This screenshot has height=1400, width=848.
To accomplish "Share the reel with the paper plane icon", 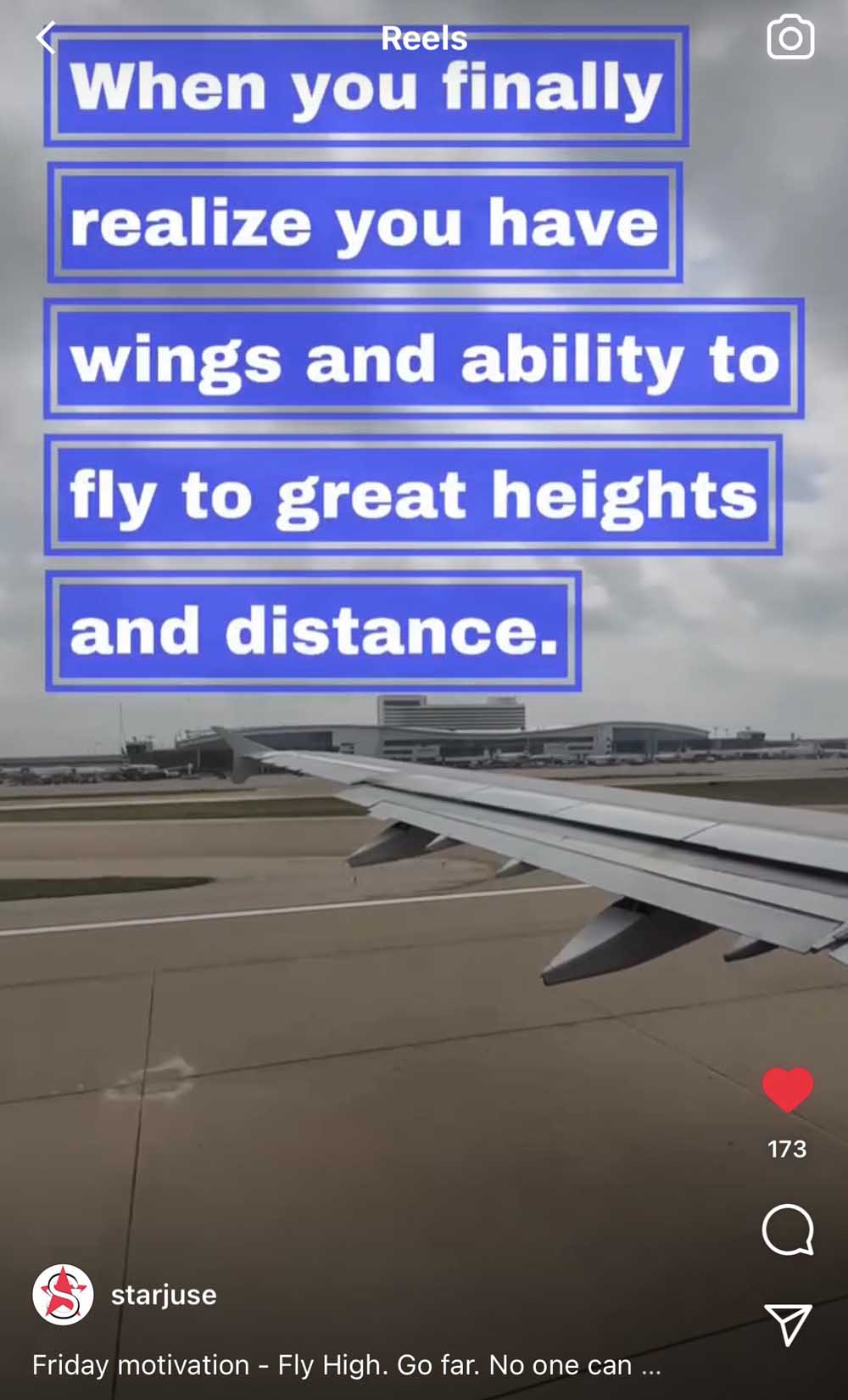I will pyautogui.click(x=788, y=1324).
